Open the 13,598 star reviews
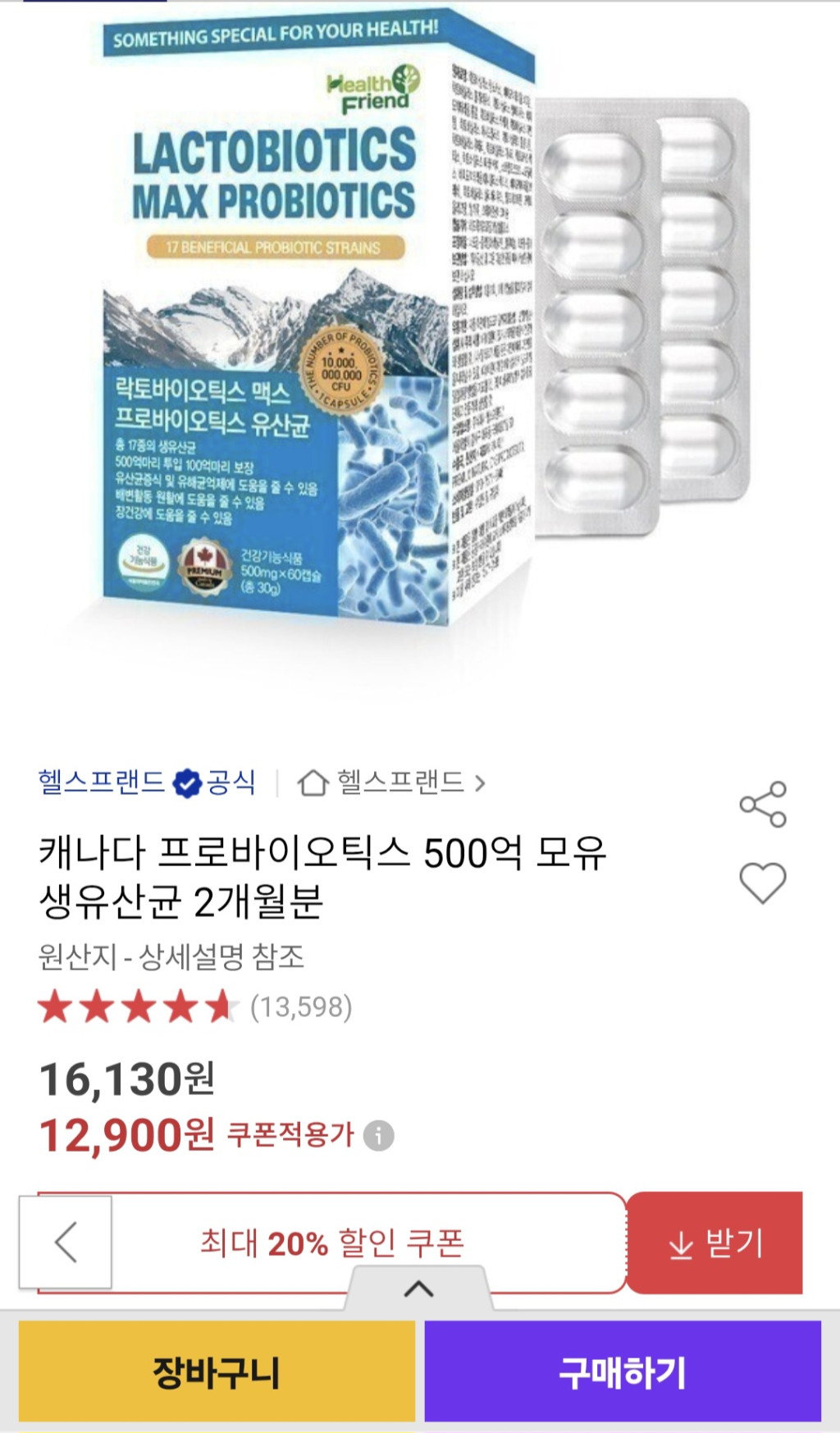 coord(195,1006)
